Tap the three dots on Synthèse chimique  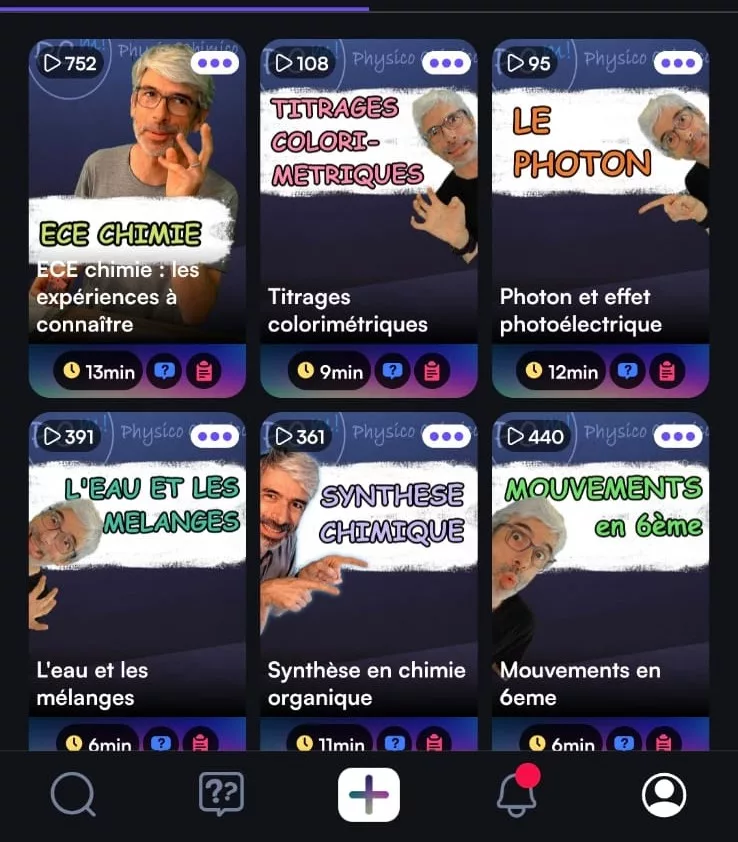click(446, 437)
